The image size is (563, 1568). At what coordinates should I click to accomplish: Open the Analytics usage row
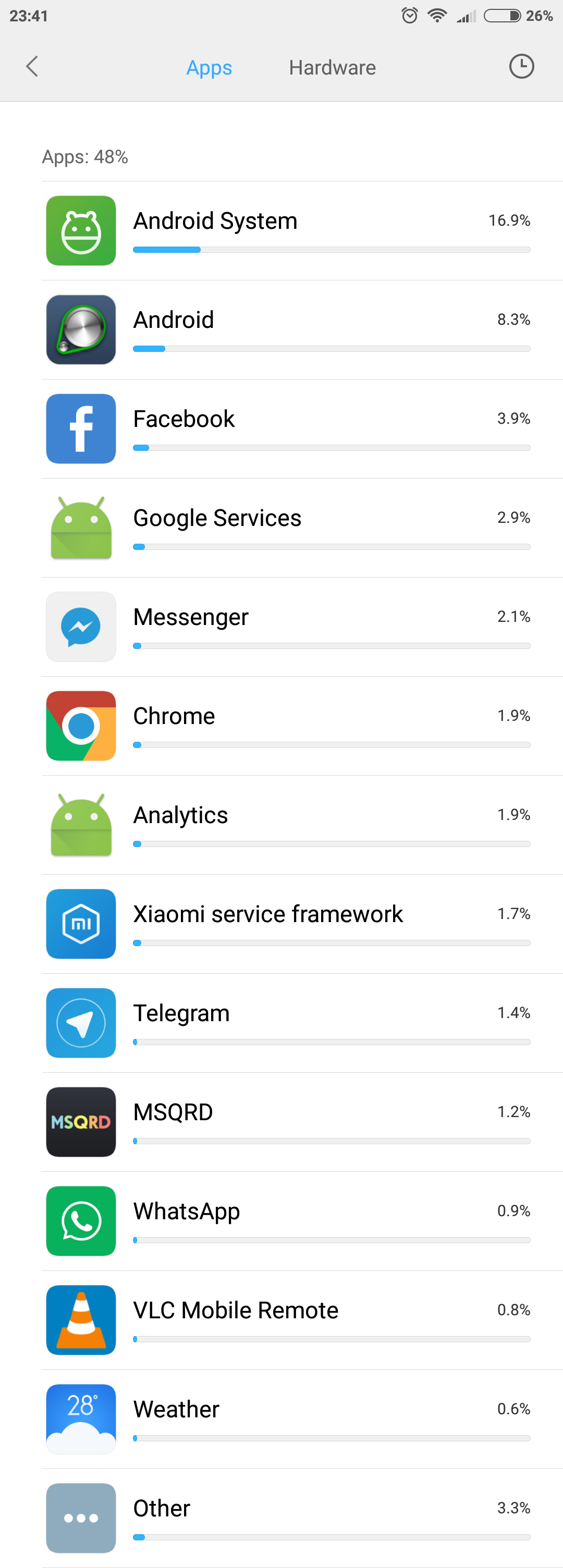301,825
